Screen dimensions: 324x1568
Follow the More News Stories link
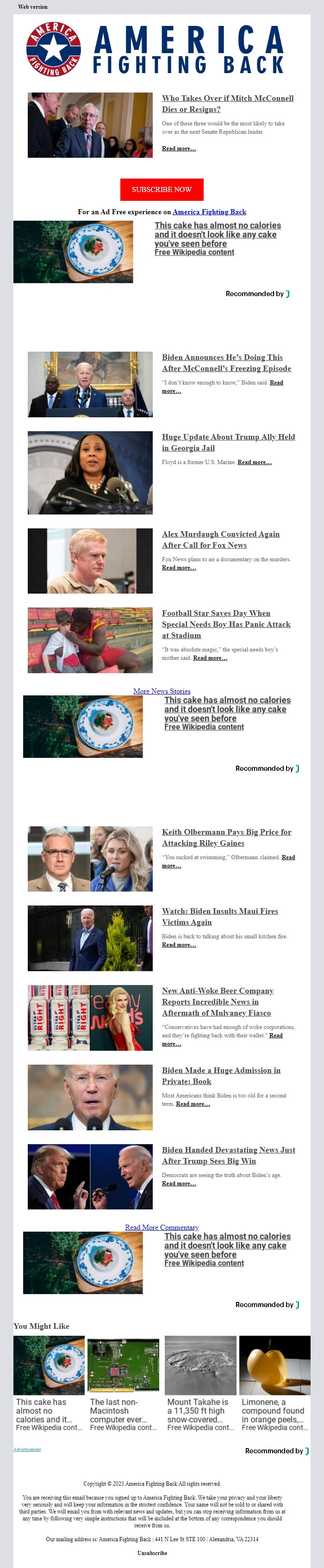point(162,691)
